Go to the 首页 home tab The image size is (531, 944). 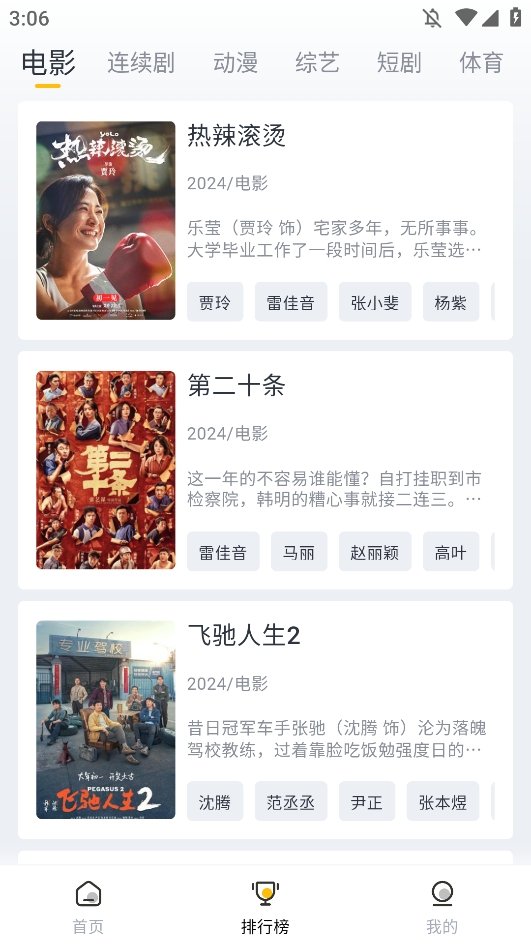(x=88, y=907)
